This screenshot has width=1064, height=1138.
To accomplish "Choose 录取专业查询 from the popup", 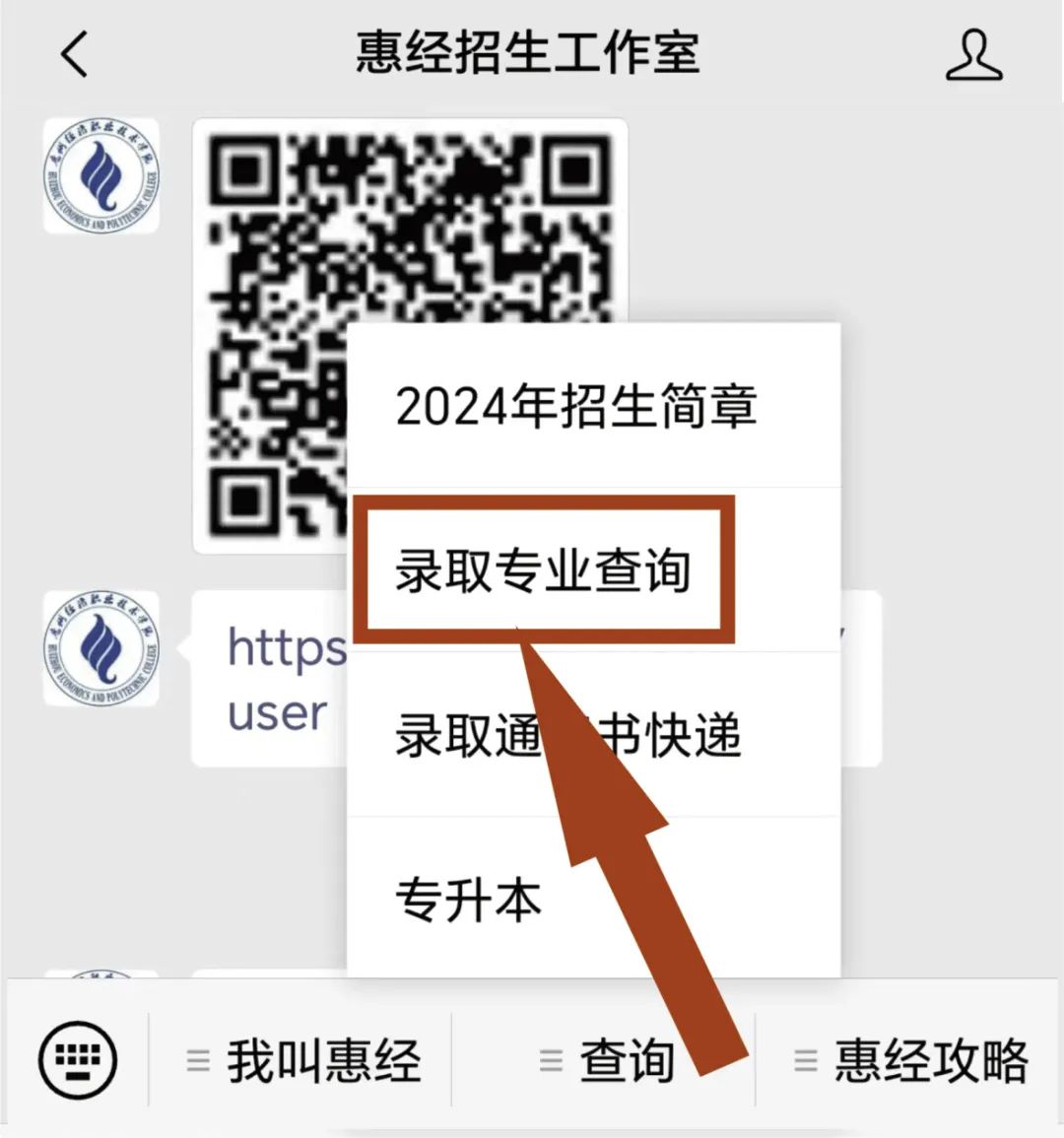I will coord(543,570).
